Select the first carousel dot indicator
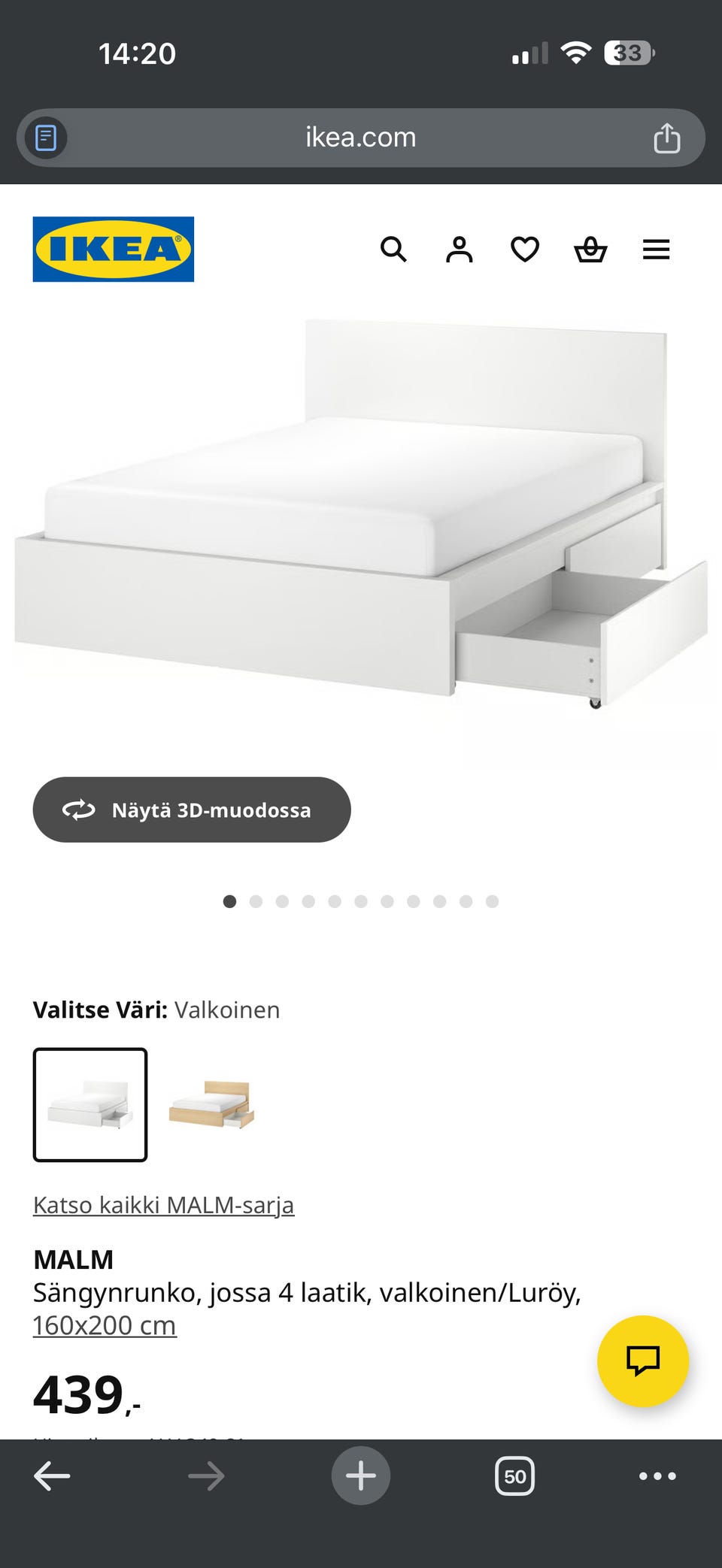Screen dimensions: 722x1568 click(229, 901)
